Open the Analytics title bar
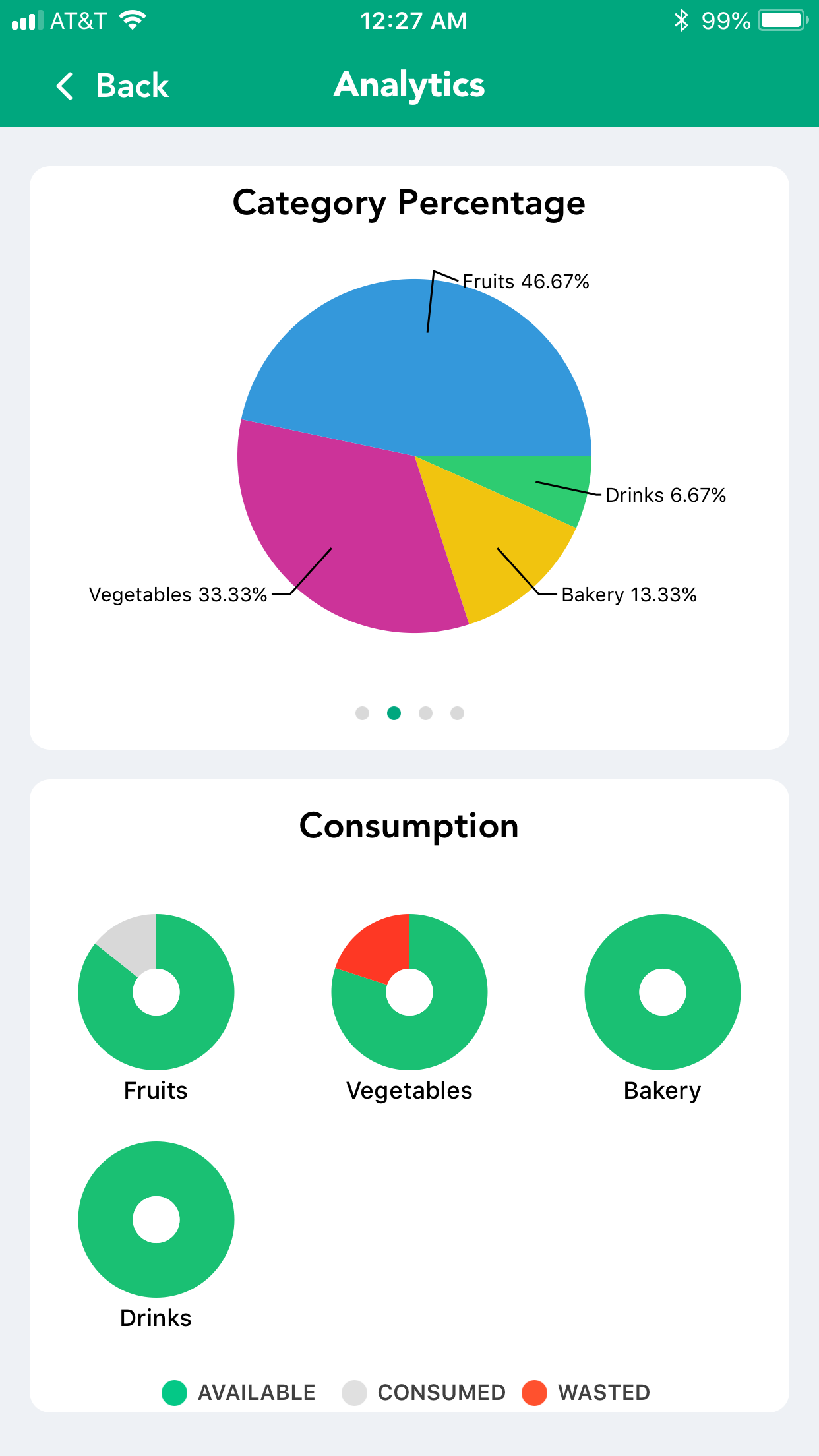 [x=409, y=84]
